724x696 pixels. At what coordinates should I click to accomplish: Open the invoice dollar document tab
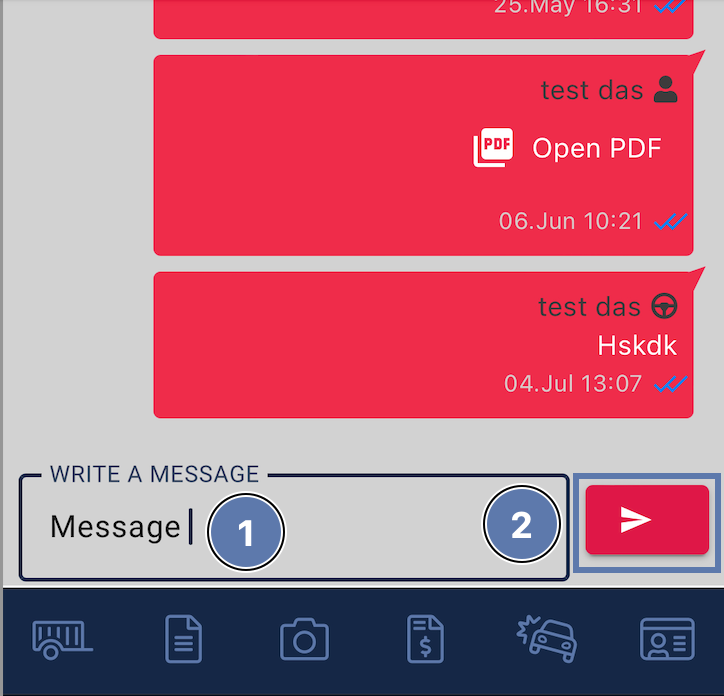coord(426,639)
